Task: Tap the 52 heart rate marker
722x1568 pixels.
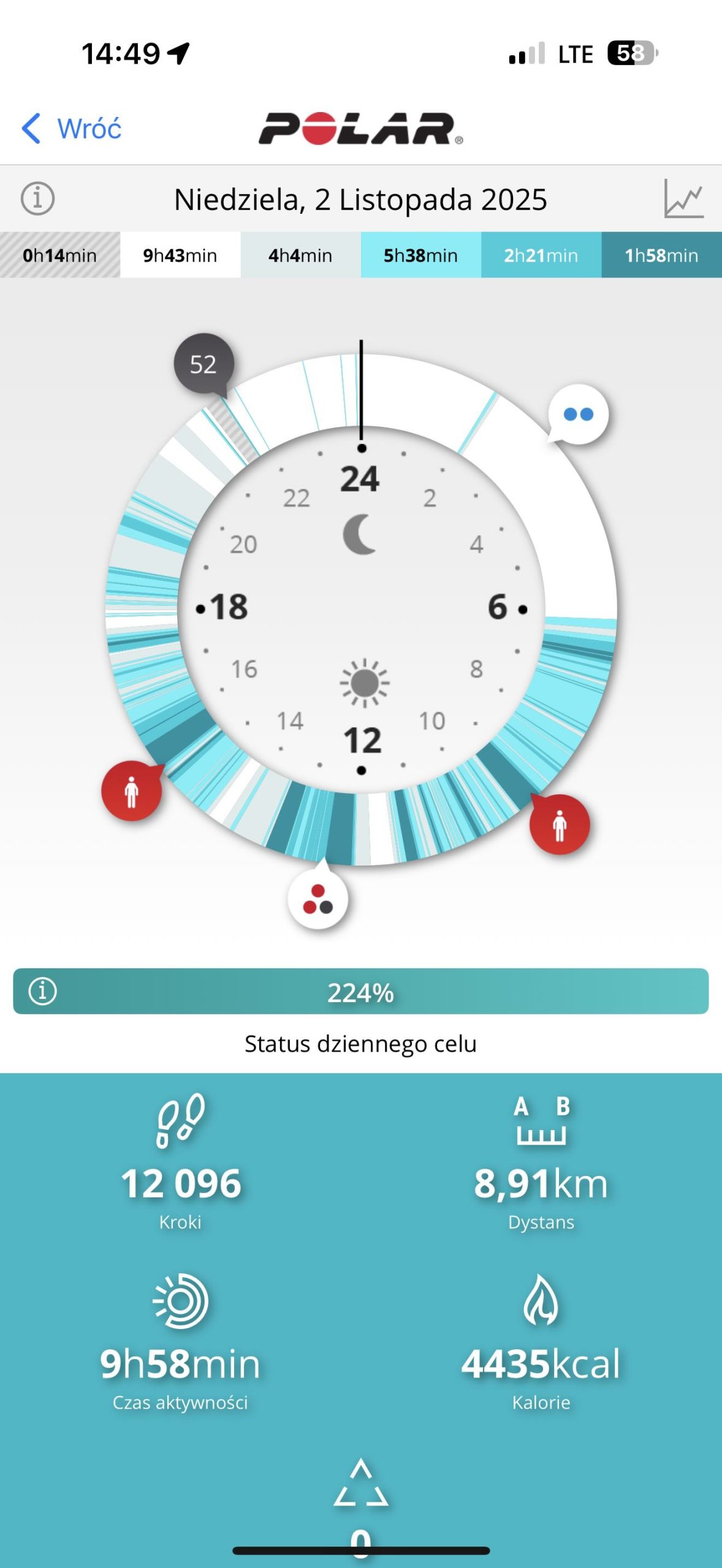Action: [203, 364]
